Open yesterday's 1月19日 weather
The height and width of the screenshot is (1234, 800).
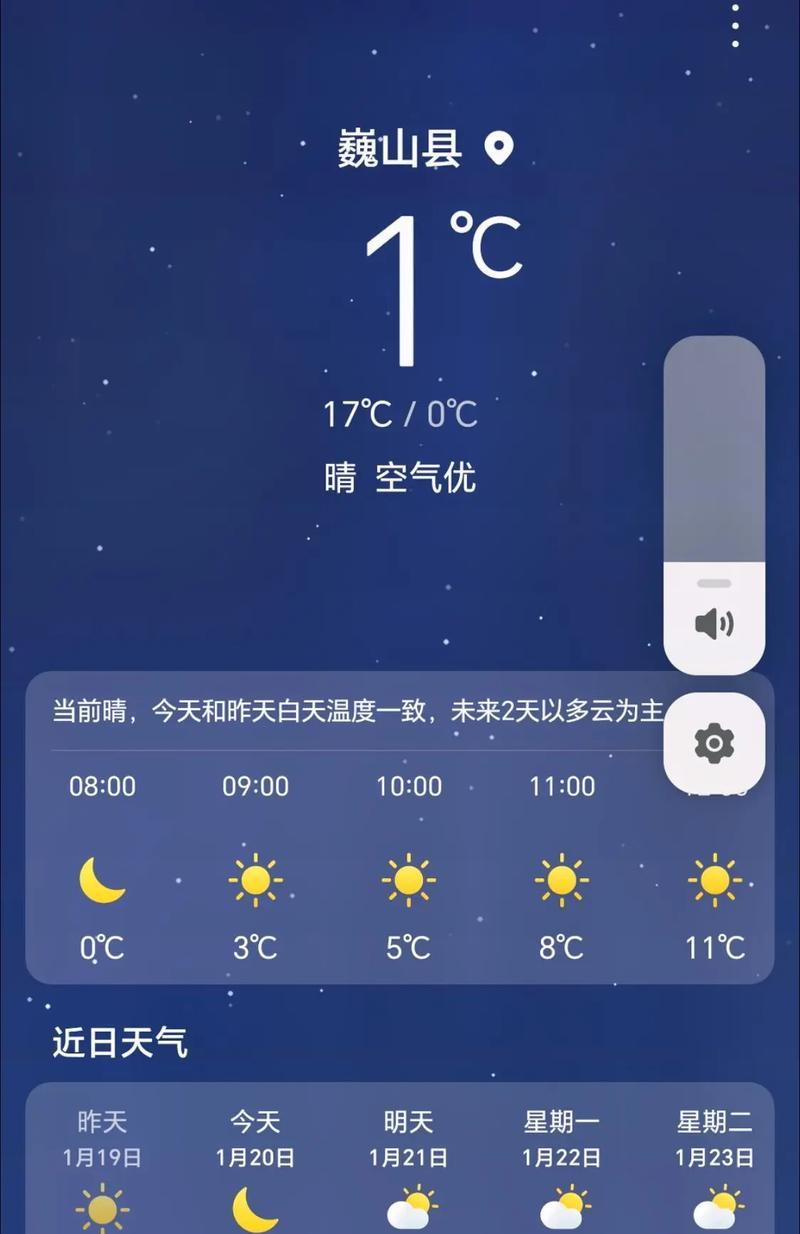(x=102, y=1170)
